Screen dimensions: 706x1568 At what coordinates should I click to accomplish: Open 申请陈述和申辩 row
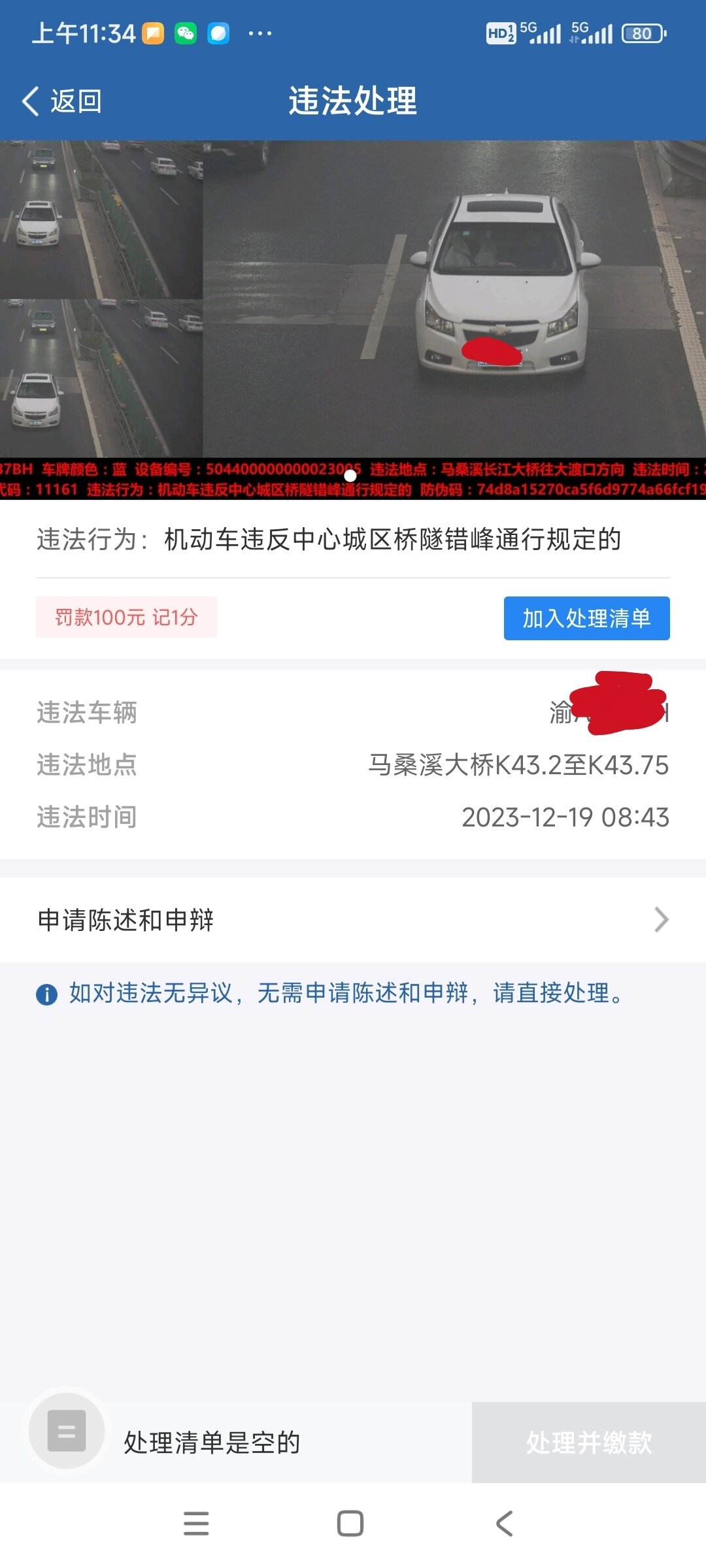click(x=353, y=920)
